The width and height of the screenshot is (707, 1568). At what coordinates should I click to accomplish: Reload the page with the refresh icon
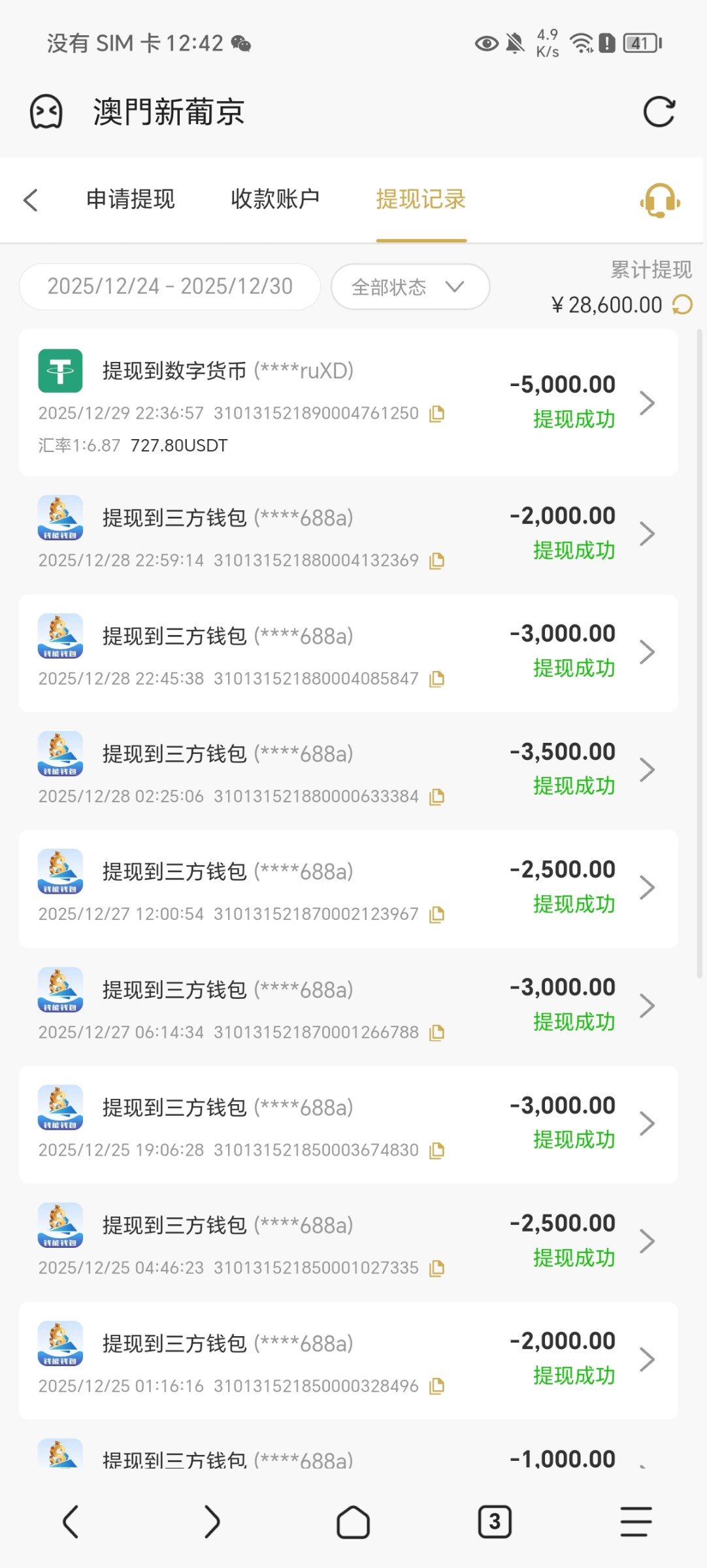point(659,112)
